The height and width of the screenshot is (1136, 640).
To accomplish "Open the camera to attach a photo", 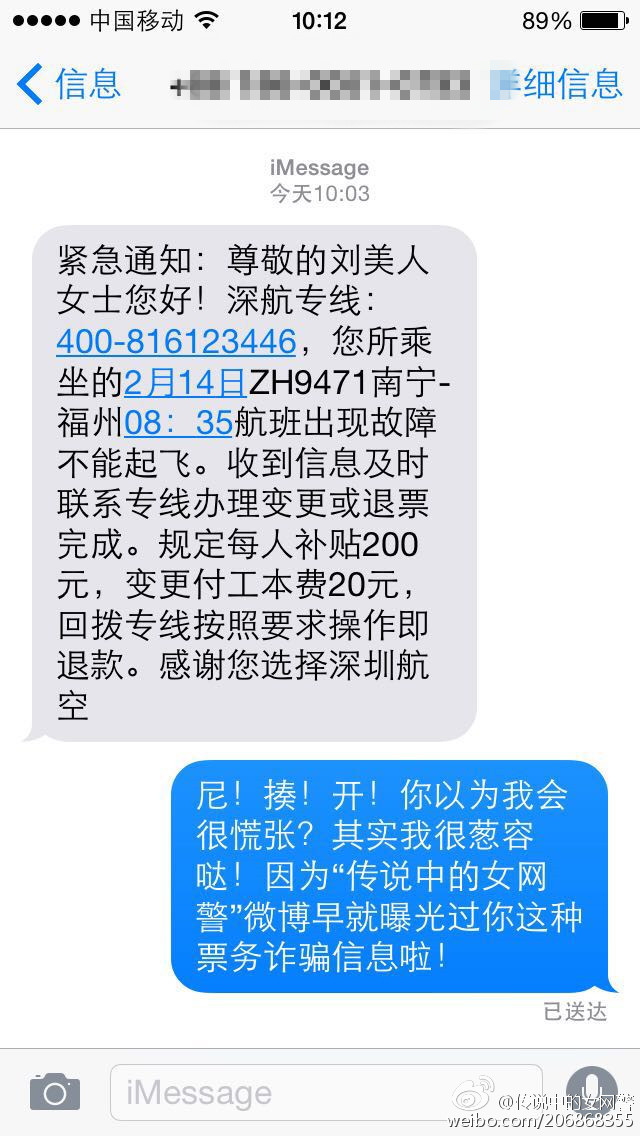I will pyautogui.click(x=54, y=1091).
